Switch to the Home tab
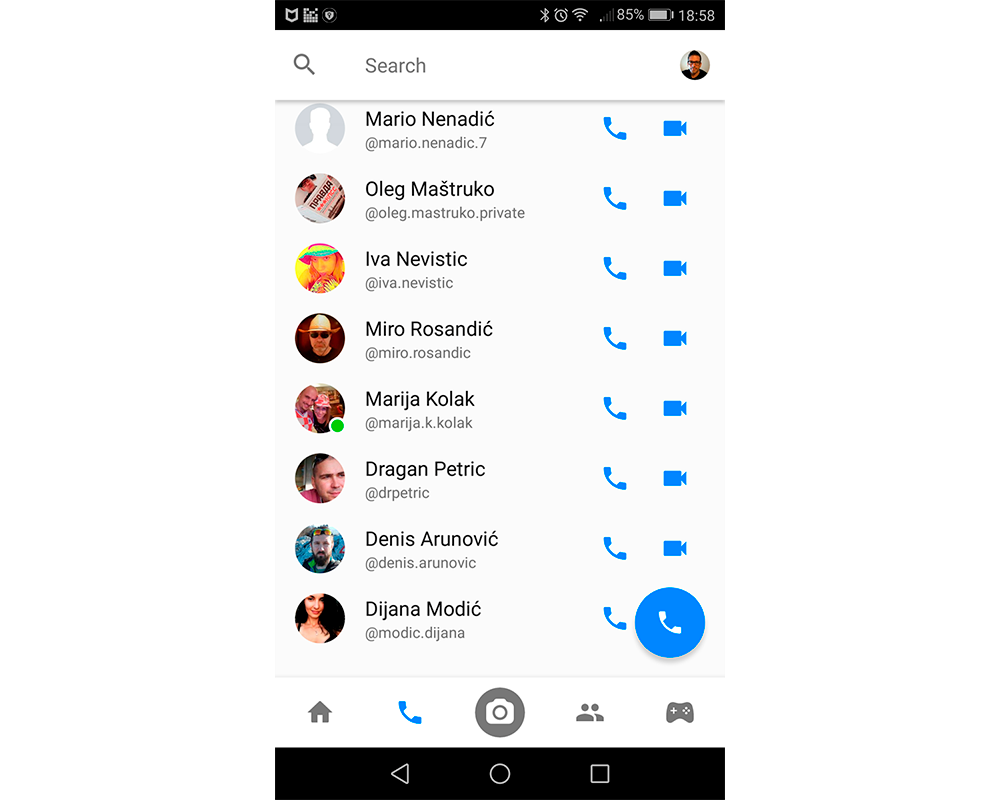This screenshot has height=800, width=1000. 320,713
